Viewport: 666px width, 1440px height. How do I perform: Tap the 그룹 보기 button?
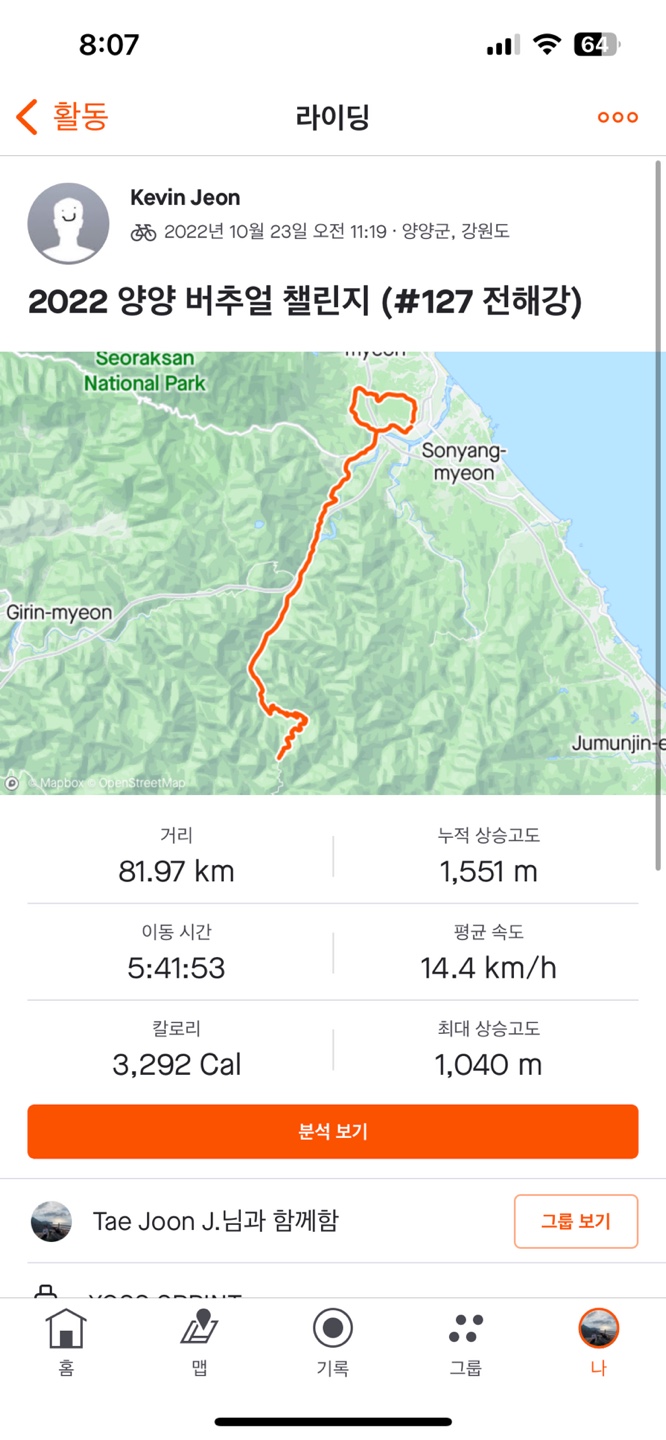point(575,1221)
